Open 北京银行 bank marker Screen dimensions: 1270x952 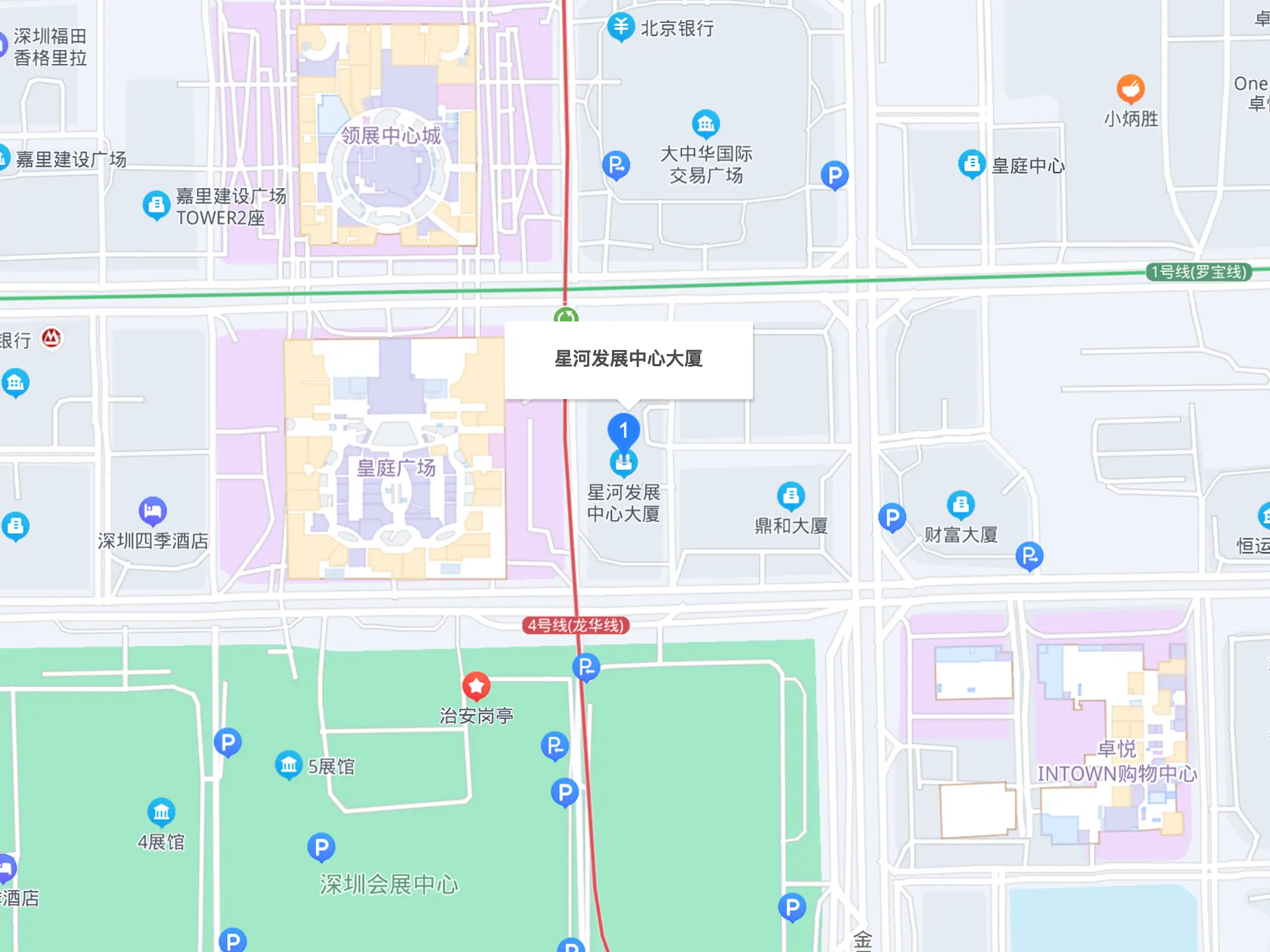tap(620, 27)
